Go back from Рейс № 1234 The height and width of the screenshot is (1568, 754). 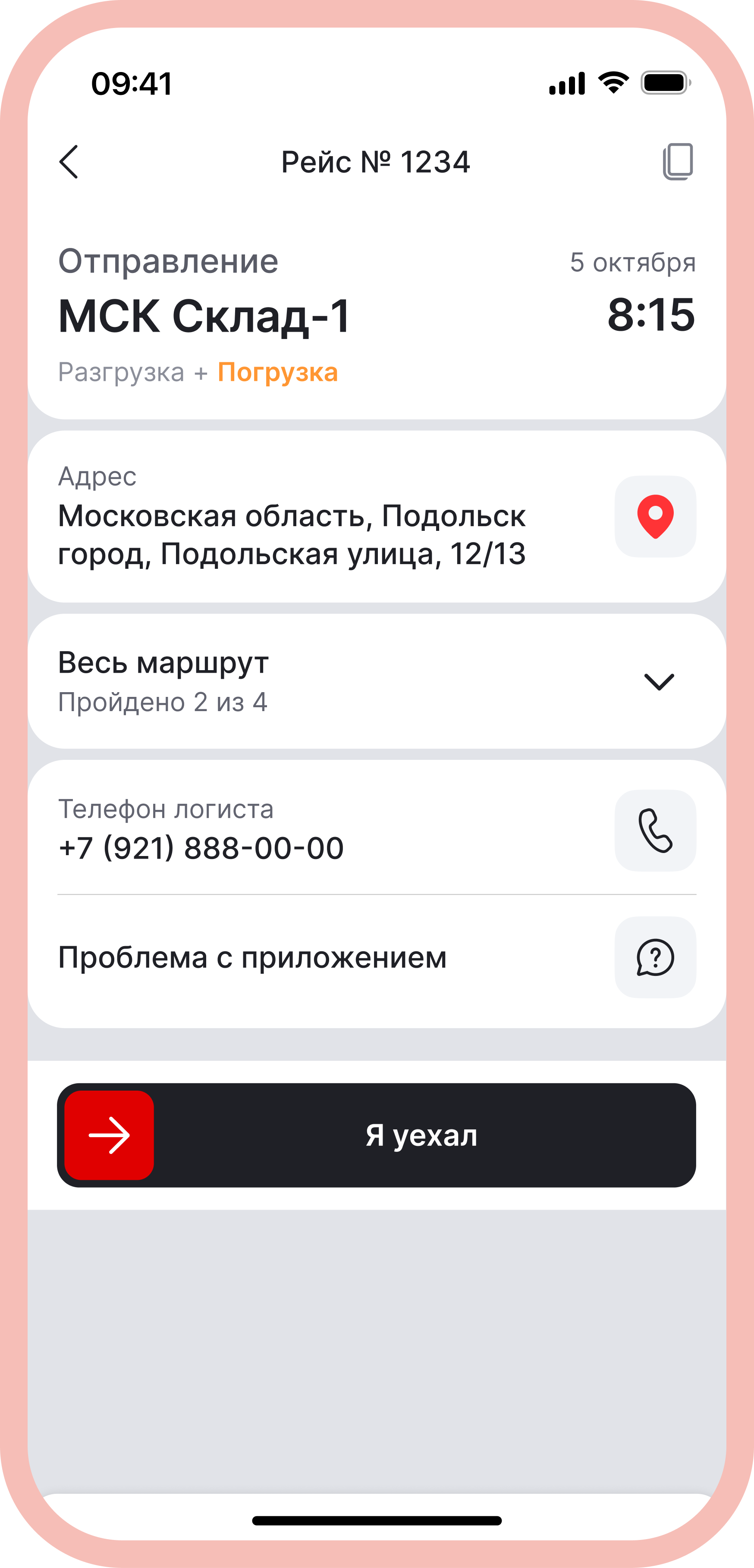tap(69, 162)
